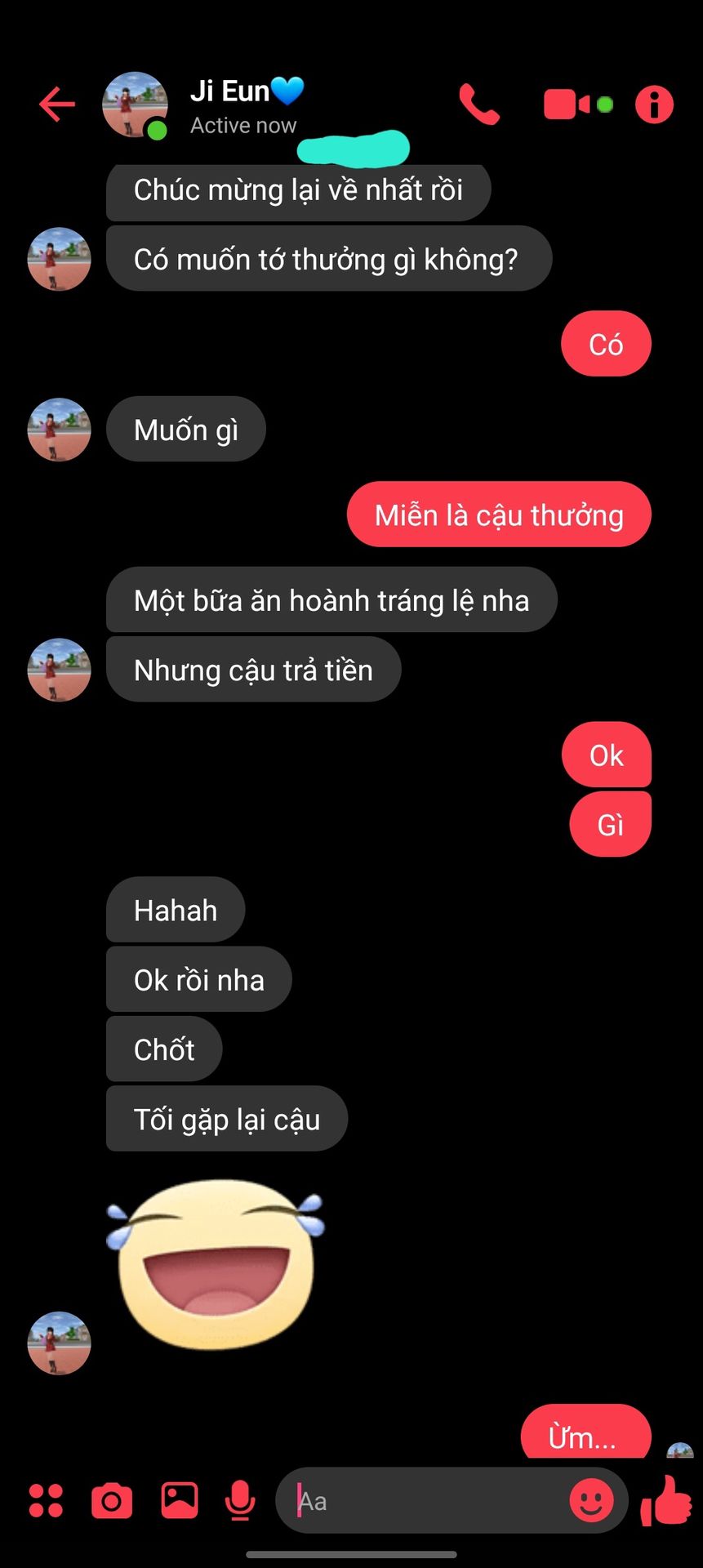Screen dimensions: 703x1568
Task: Open the emoji picker in the message field
Action: (x=591, y=1501)
